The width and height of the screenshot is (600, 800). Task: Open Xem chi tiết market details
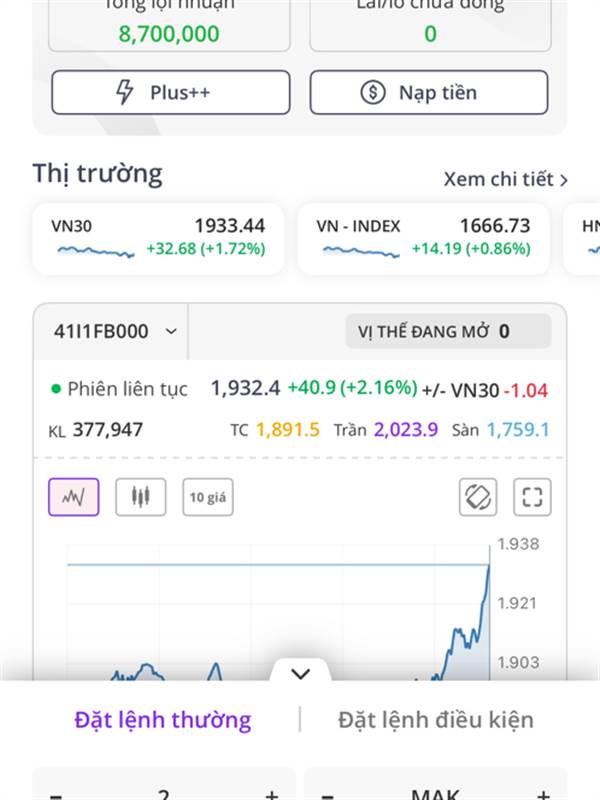tap(506, 179)
